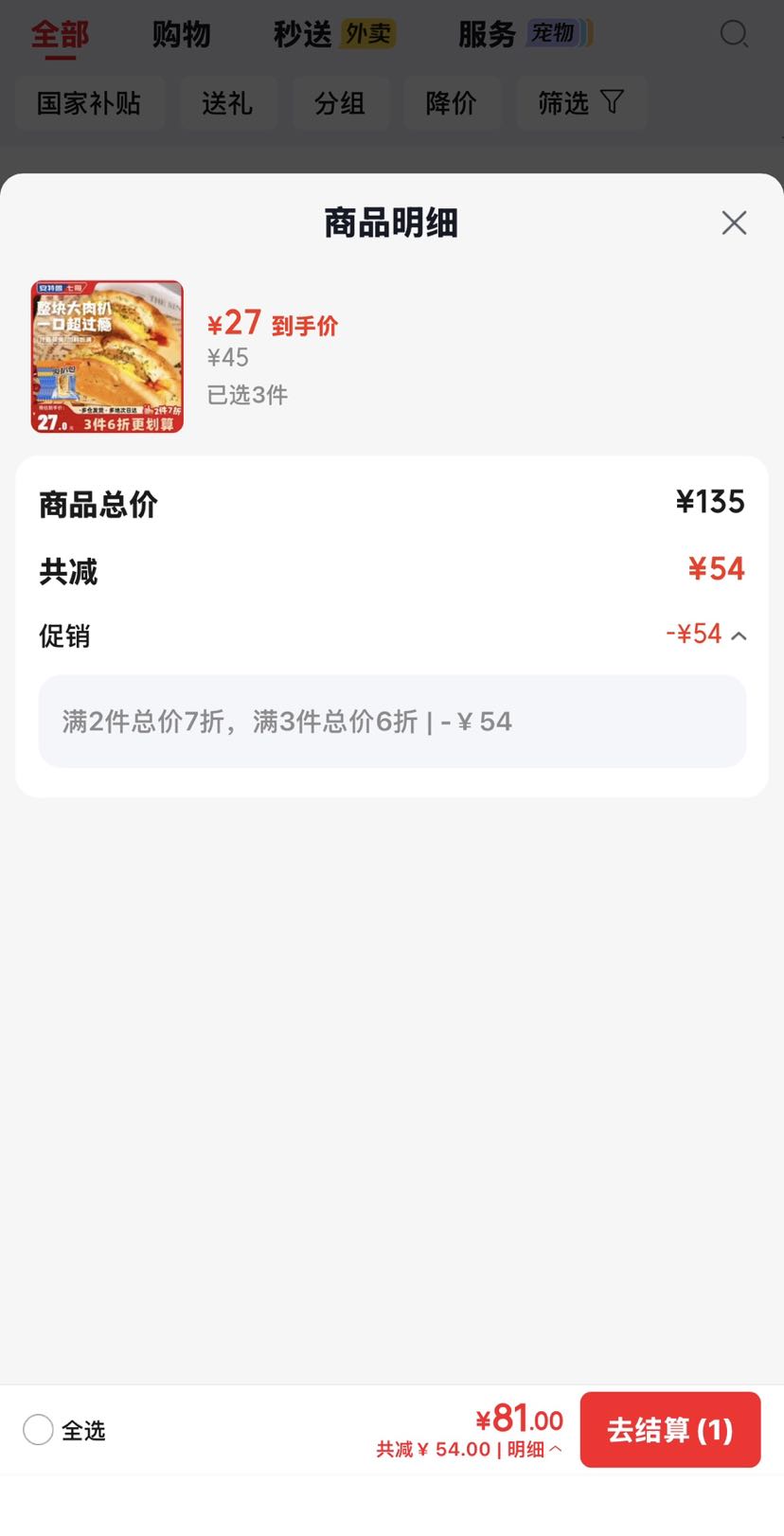Switch to the 秒送 tab
This screenshot has height=1536, width=784.
(334, 34)
